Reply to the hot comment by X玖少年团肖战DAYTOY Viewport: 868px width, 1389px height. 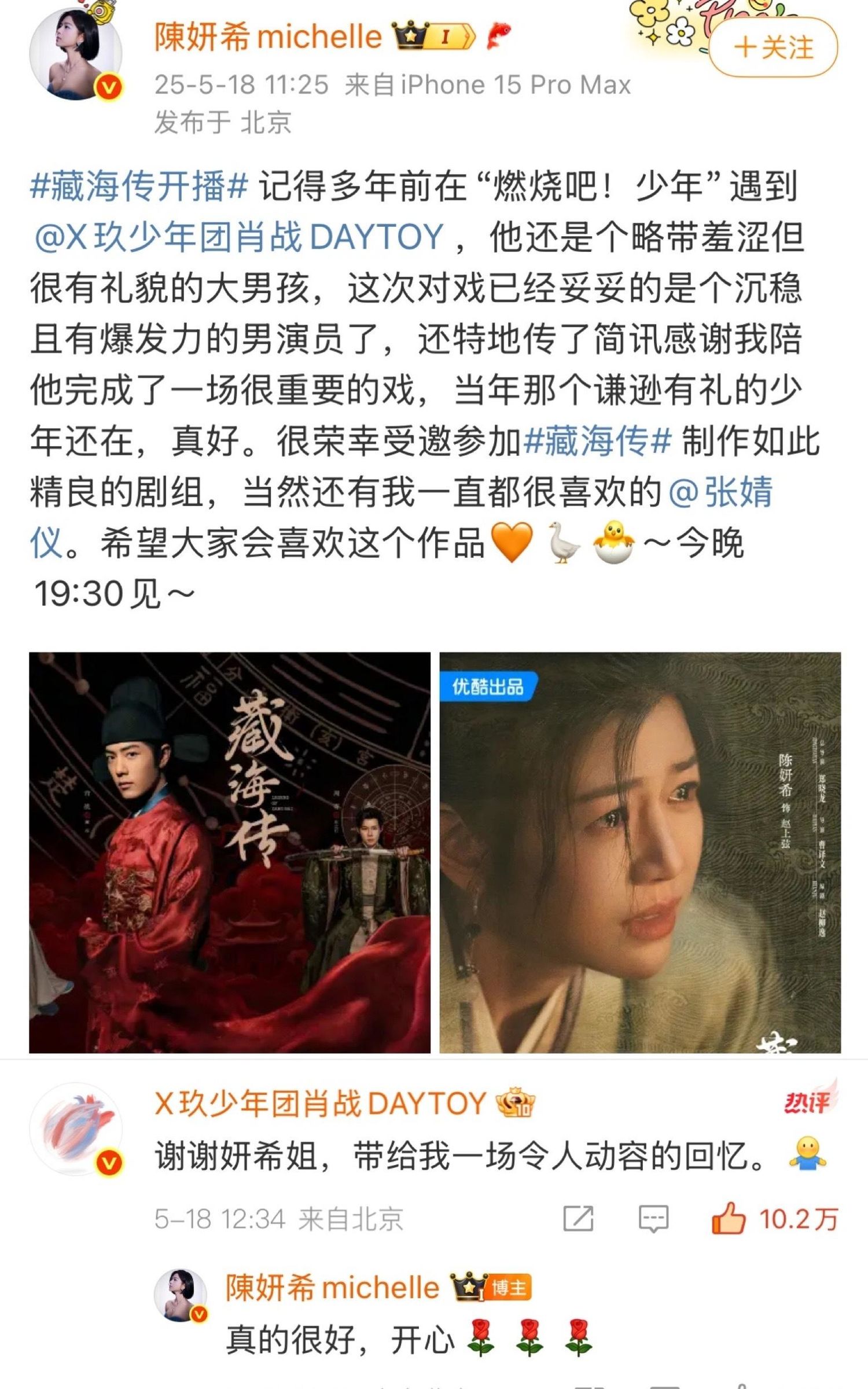pos(654,1219)
